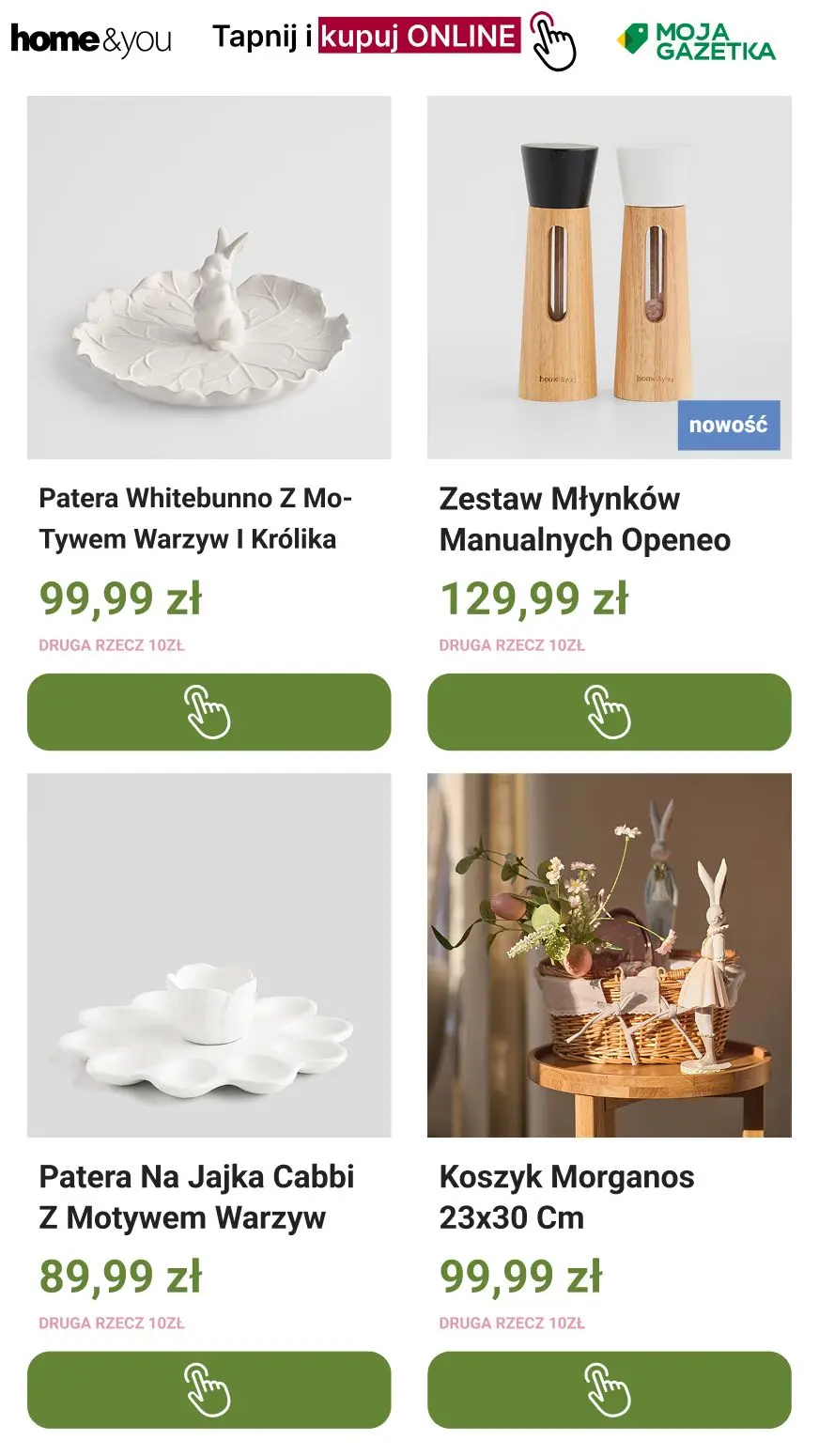Open the Openeo manual grinders set picture
Image resolution: width=819 pixels, height=1456 pixels.
(609, 277)
